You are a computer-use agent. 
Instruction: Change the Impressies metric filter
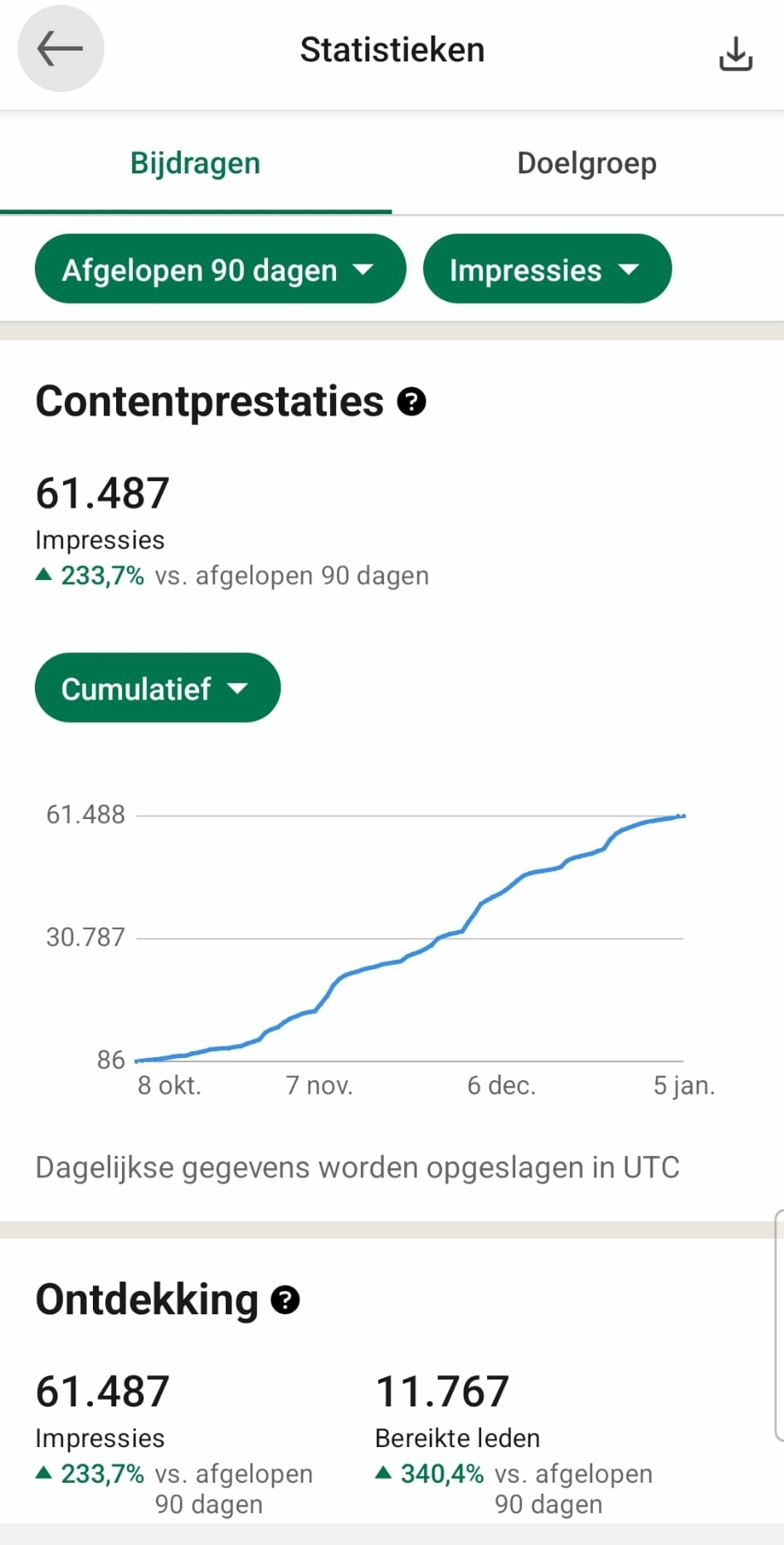[x=547, y=270]
